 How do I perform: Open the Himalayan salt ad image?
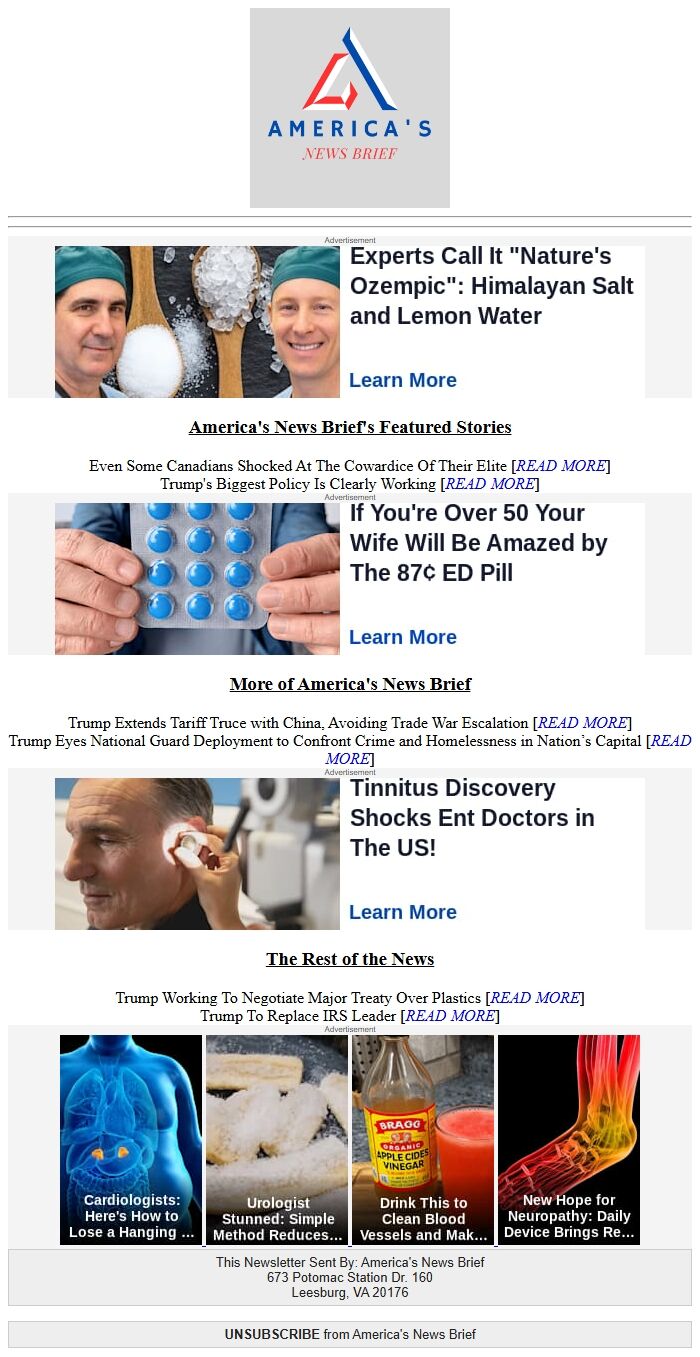(x=197, y=322)
